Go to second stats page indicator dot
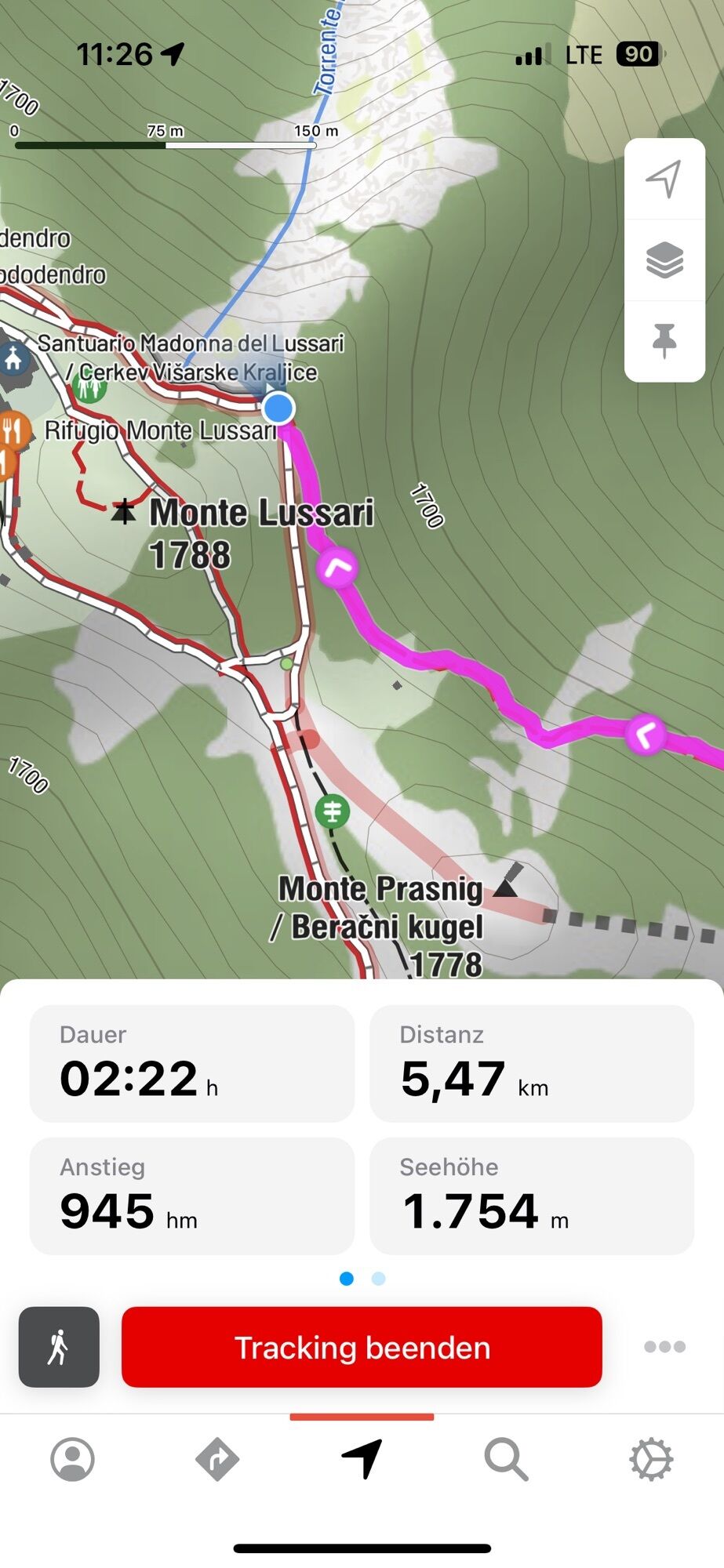This screenshot has height=1568, width=724. click(x=378, y=1279)
